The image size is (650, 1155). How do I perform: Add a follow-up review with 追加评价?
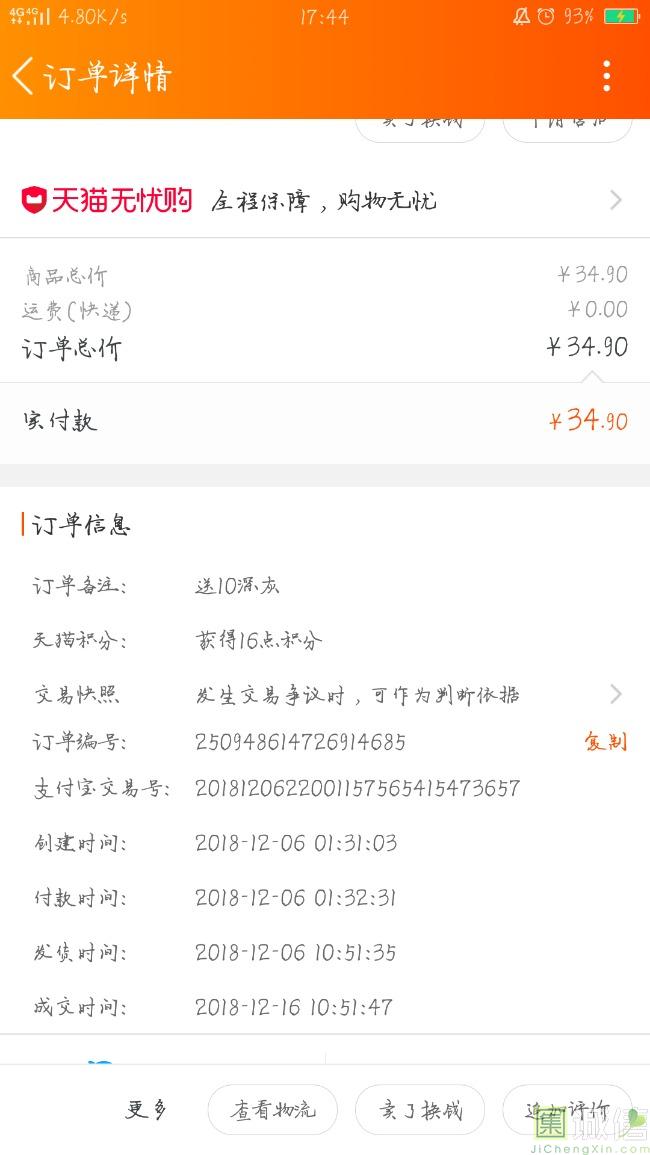567,1109
